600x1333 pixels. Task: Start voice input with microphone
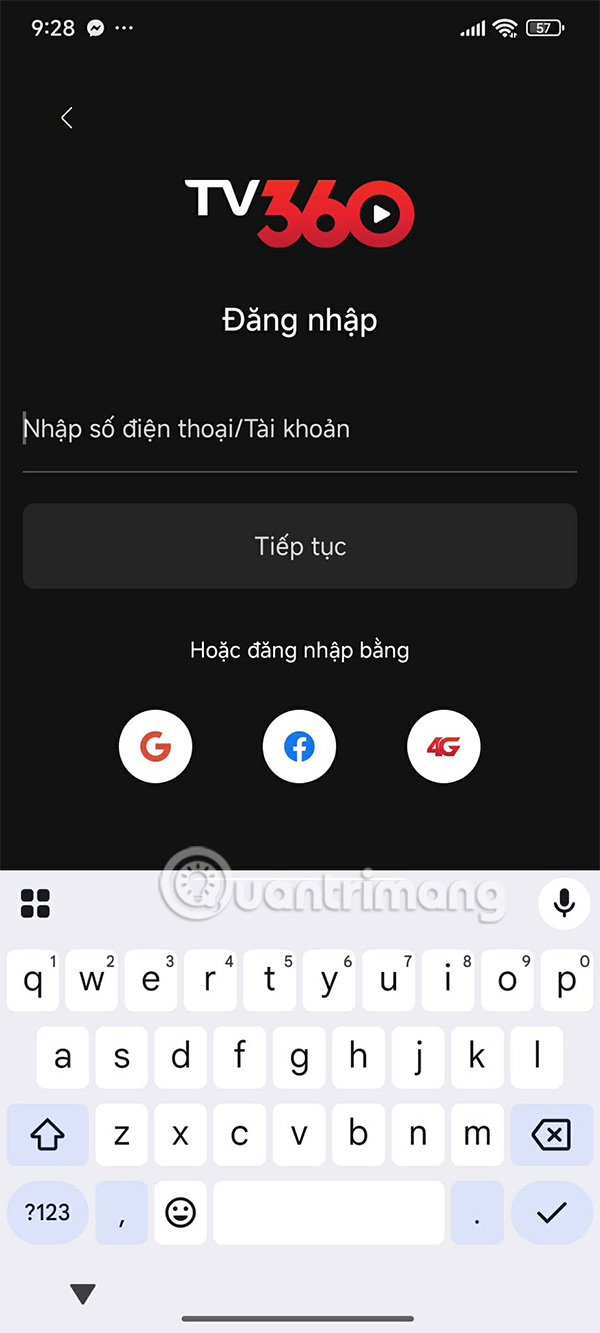point(564,903)
